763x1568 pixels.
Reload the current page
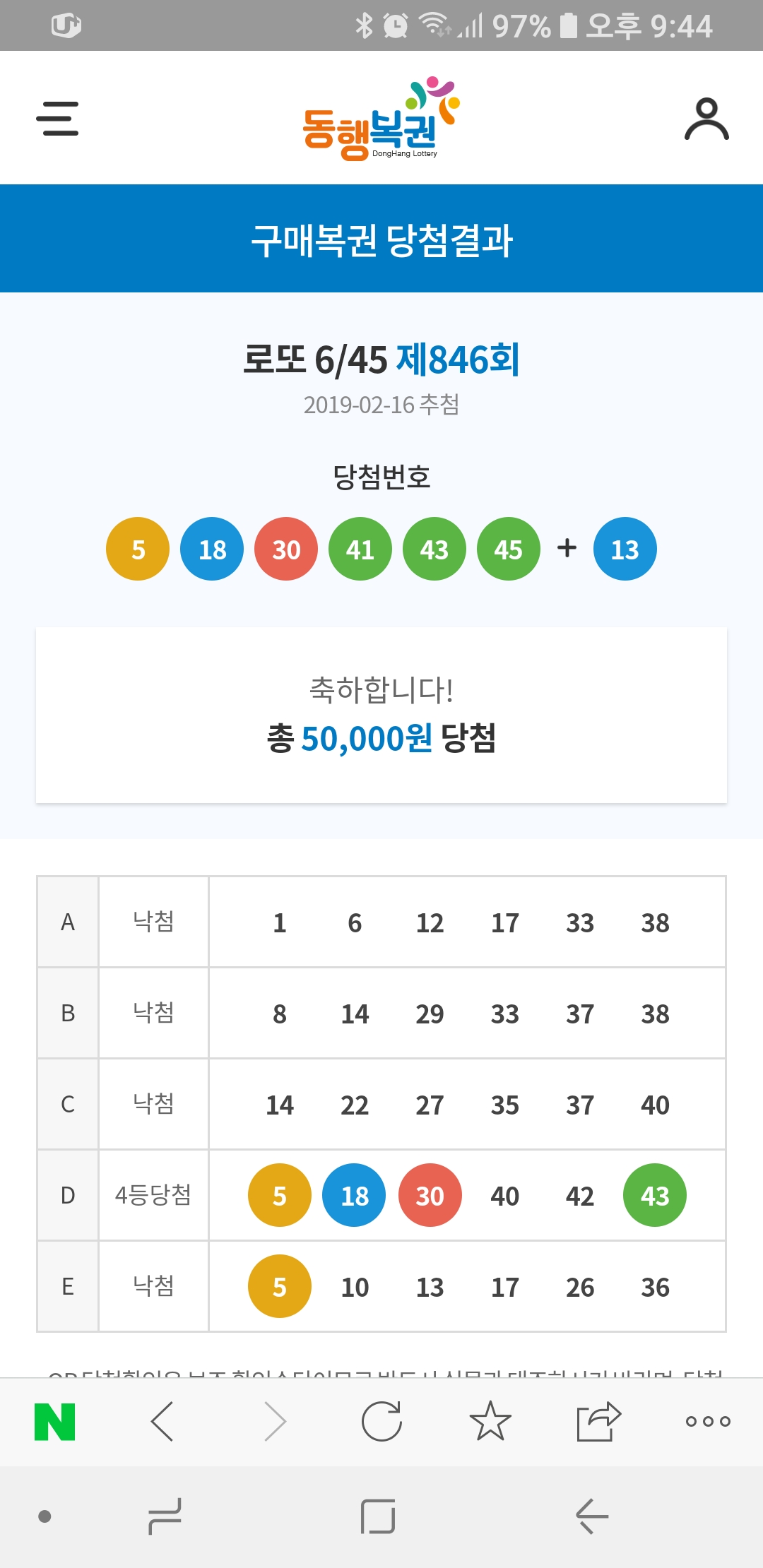[x=381, y=1421]
